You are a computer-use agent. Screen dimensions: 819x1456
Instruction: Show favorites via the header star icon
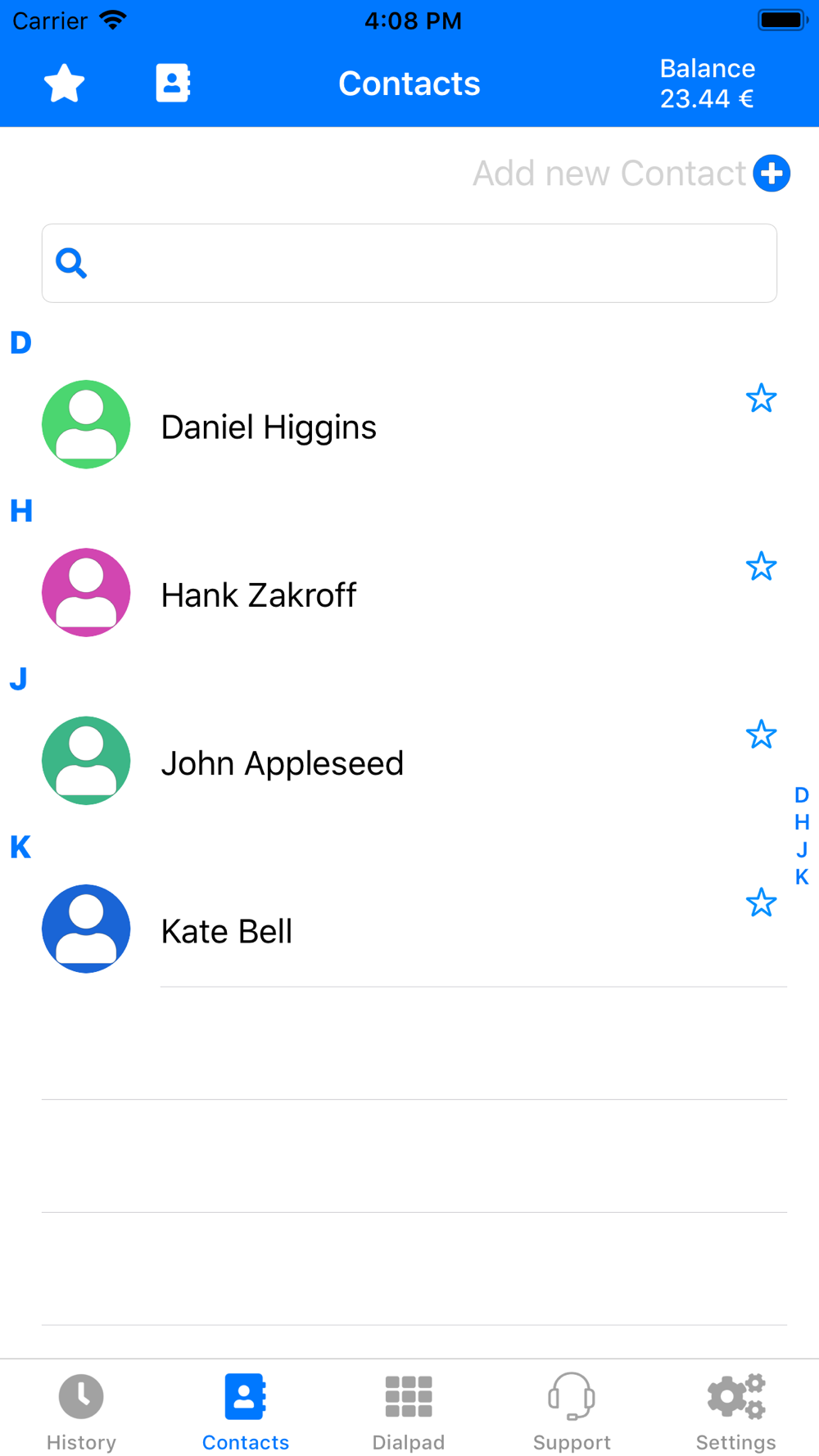click(64, 83)
